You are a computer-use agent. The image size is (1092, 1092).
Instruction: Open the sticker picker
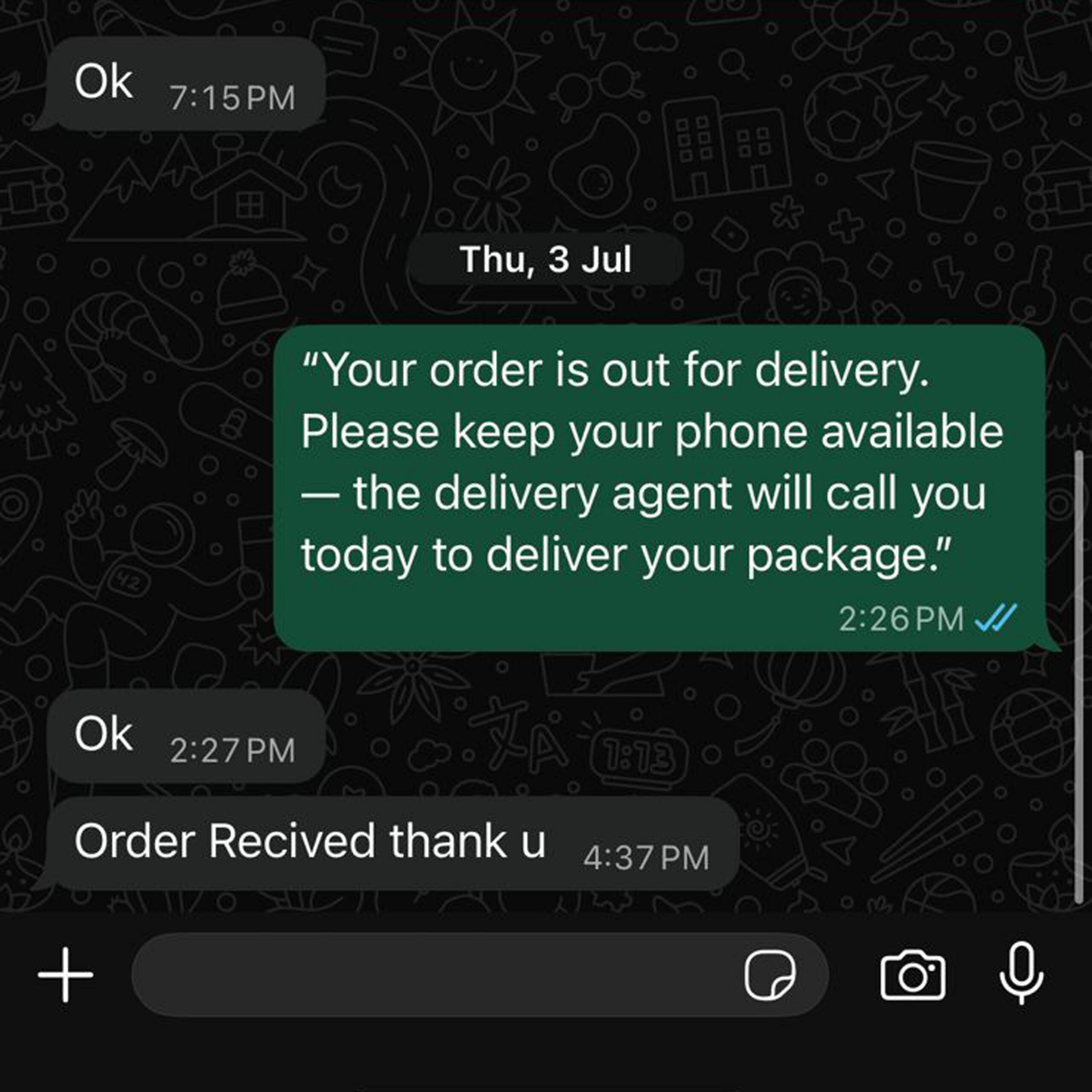pos(770,975)
